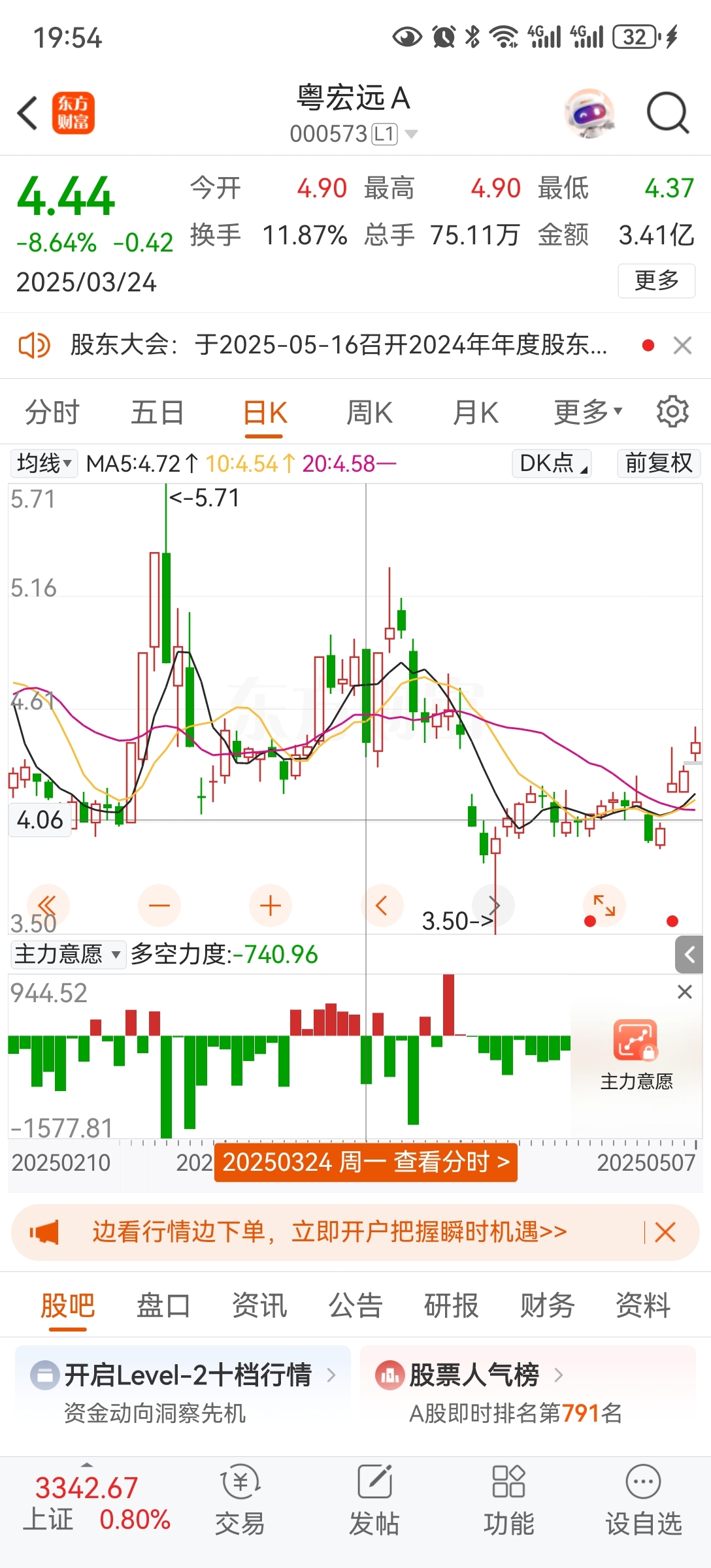Open the search magnifier icon

(667, 112)
